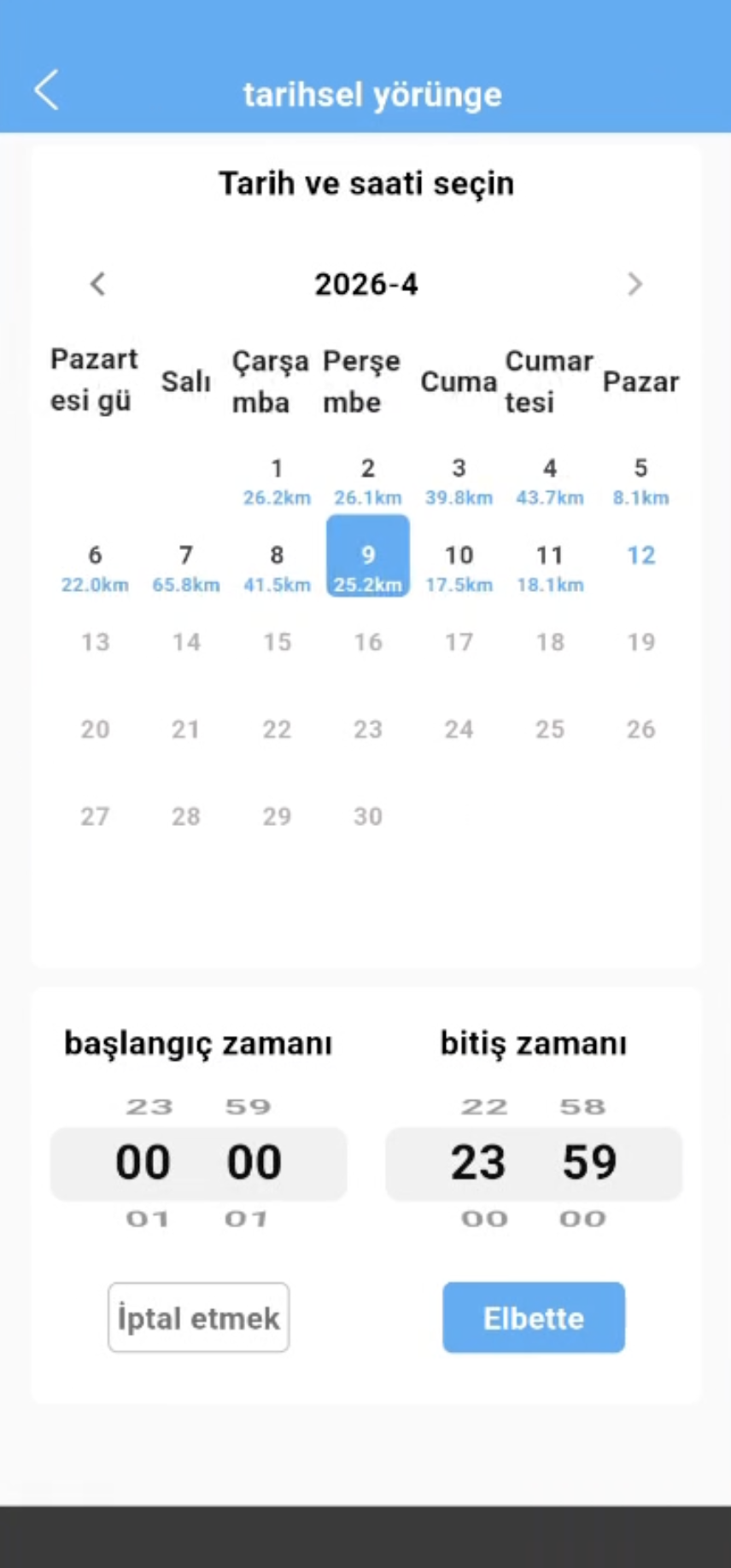Select April 10 with 17.5km
Viewport: 731px width, 1568px height.
(x=459, y=568)
